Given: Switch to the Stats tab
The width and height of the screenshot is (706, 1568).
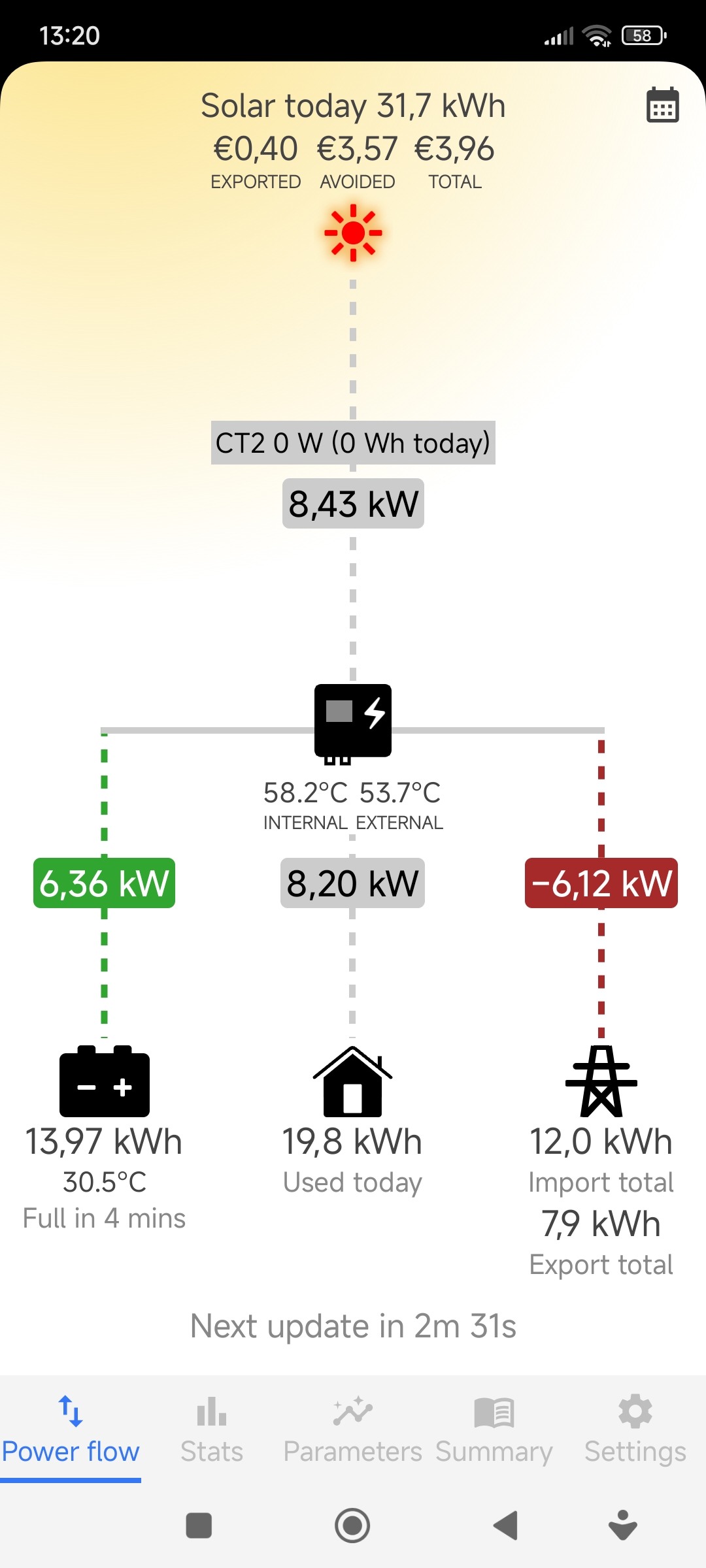Looking at the screenshot, I should click(x=211, y=1431).
